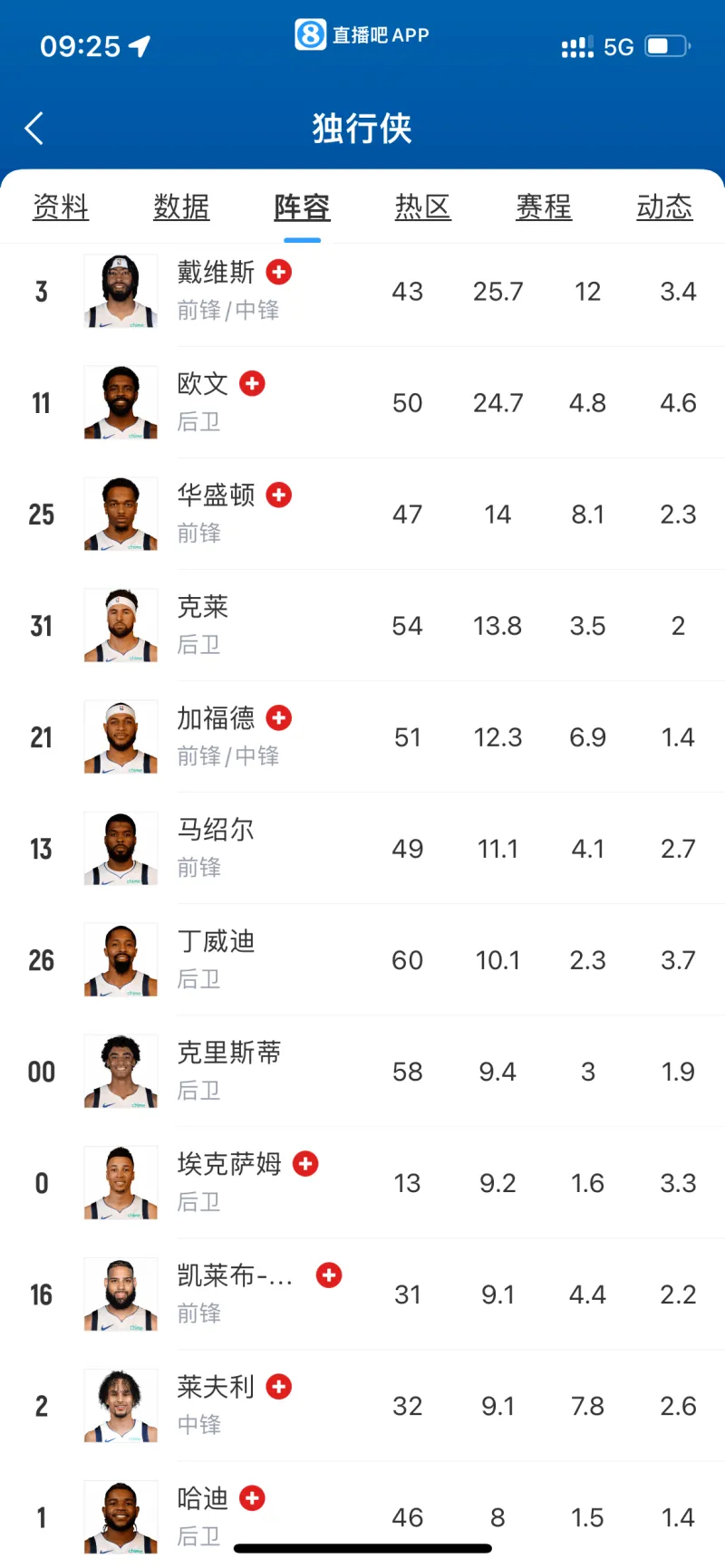
Task: Switch to the 数据 tab
Action: [181, 207]
